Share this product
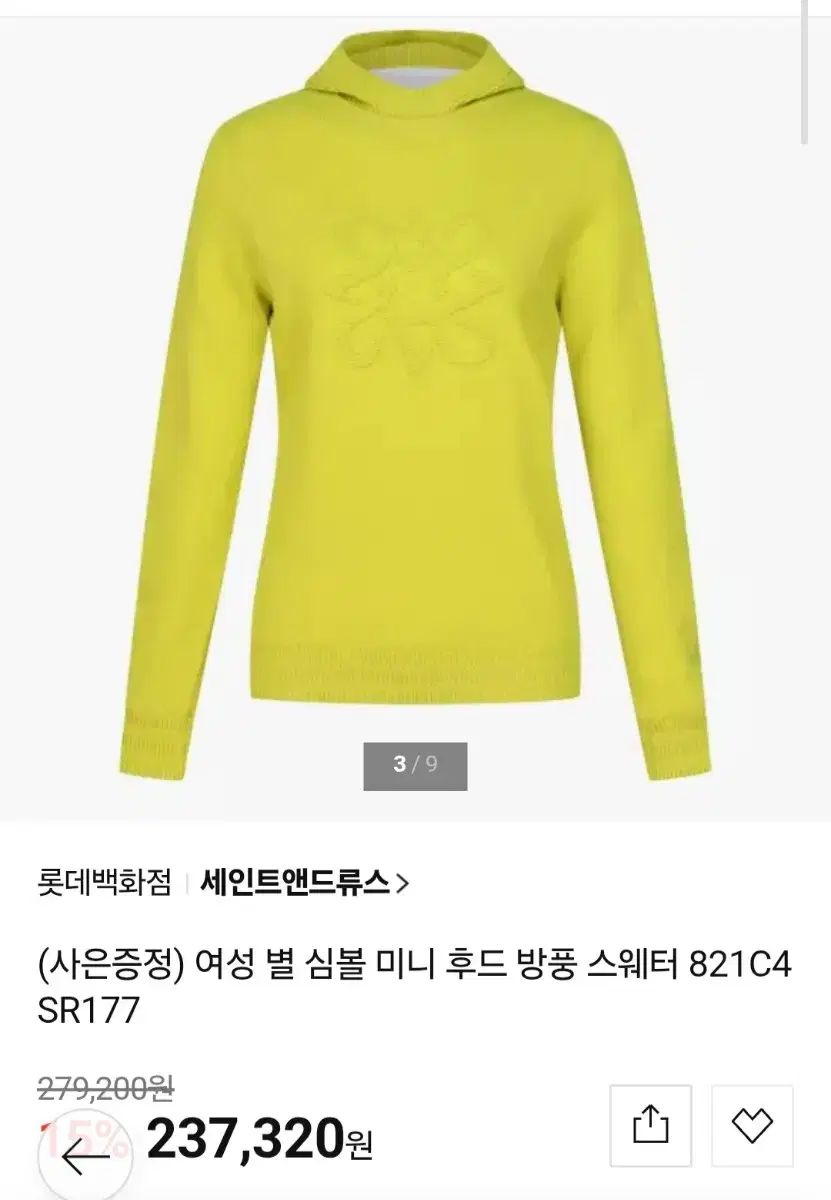Image resolution: width=831 pixels, height=1200 pixels. coord(650,1124)
